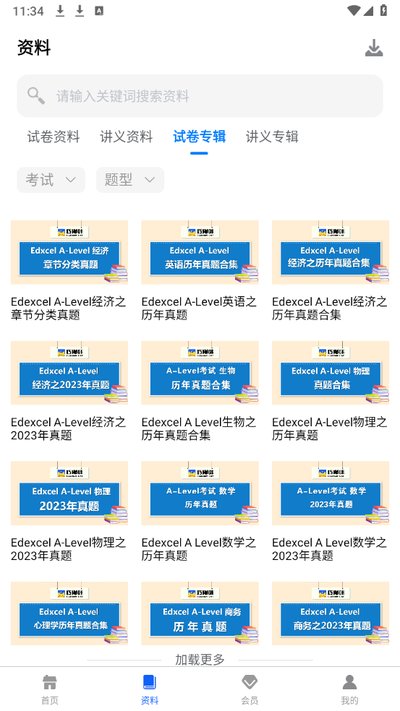Open Edexcel A-Level物理之历年真题 album
Viewport: 400px width, 711px height.
click(x=331, y=391)
